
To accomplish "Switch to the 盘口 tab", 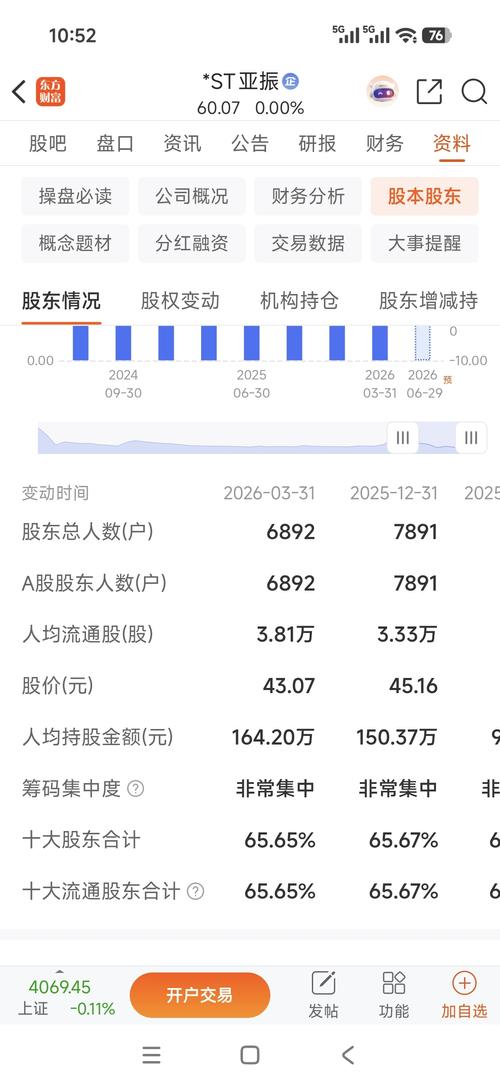I will (115, 143).
